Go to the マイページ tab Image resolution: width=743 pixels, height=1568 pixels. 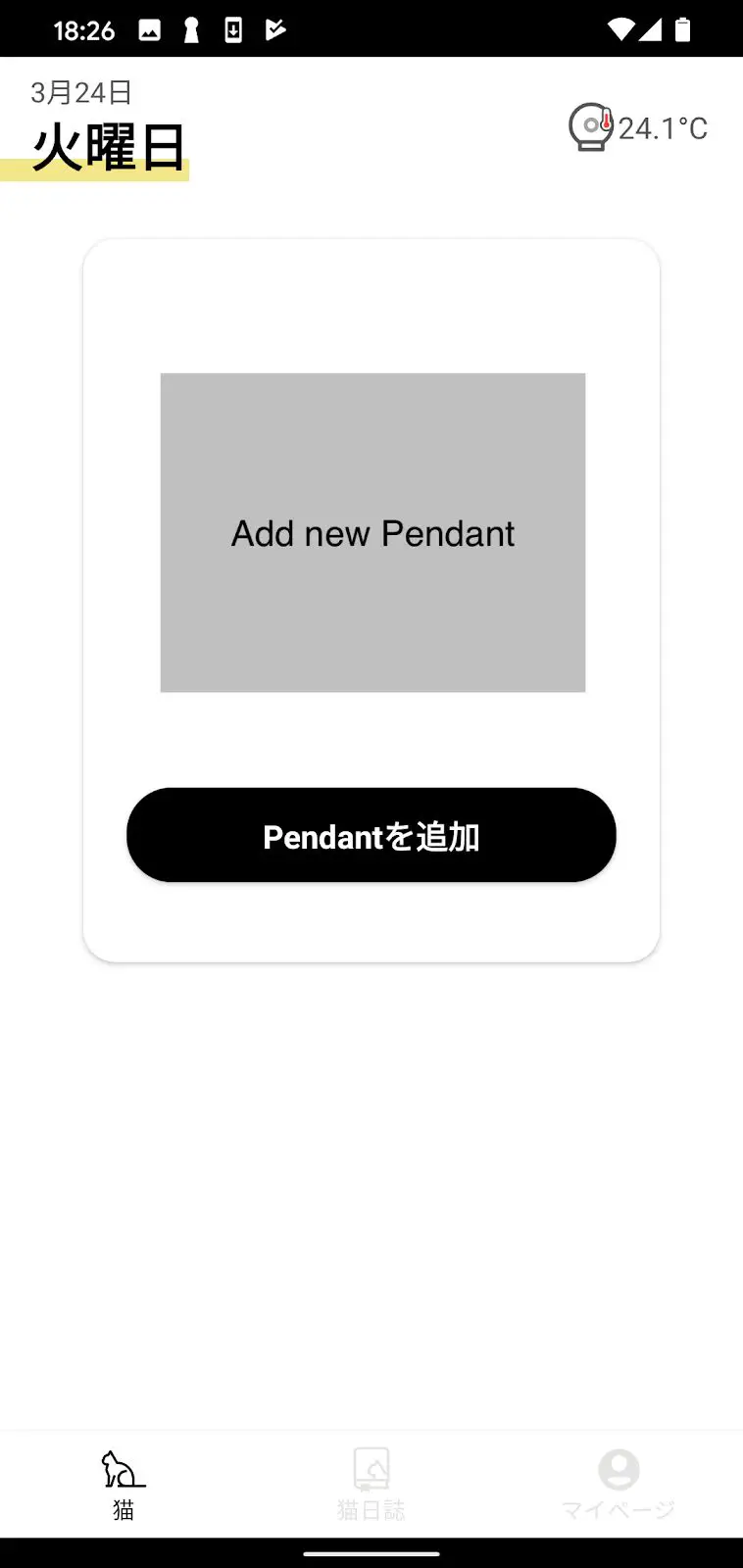[x=618, y=1484]
